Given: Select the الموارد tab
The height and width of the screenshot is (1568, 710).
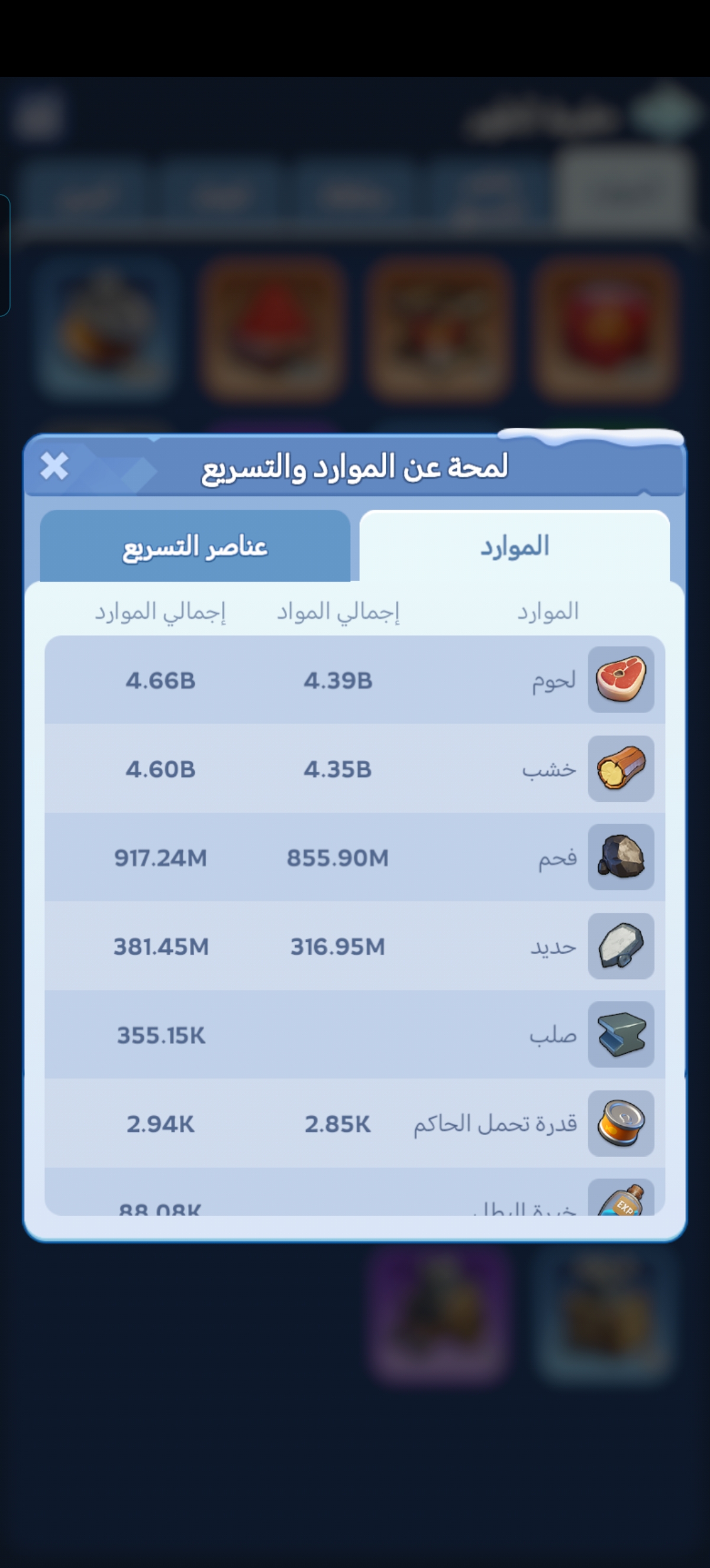Looking at the screenshot, I should click(515, 546).
